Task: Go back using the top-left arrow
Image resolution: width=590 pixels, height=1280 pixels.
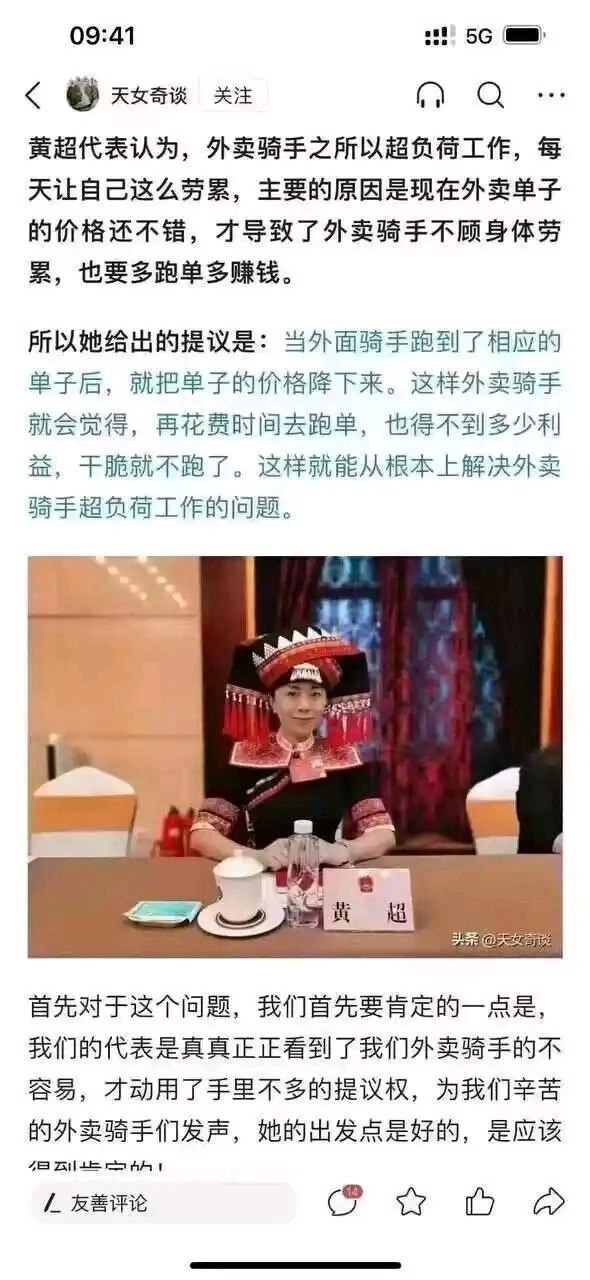Action: (34, 96)
